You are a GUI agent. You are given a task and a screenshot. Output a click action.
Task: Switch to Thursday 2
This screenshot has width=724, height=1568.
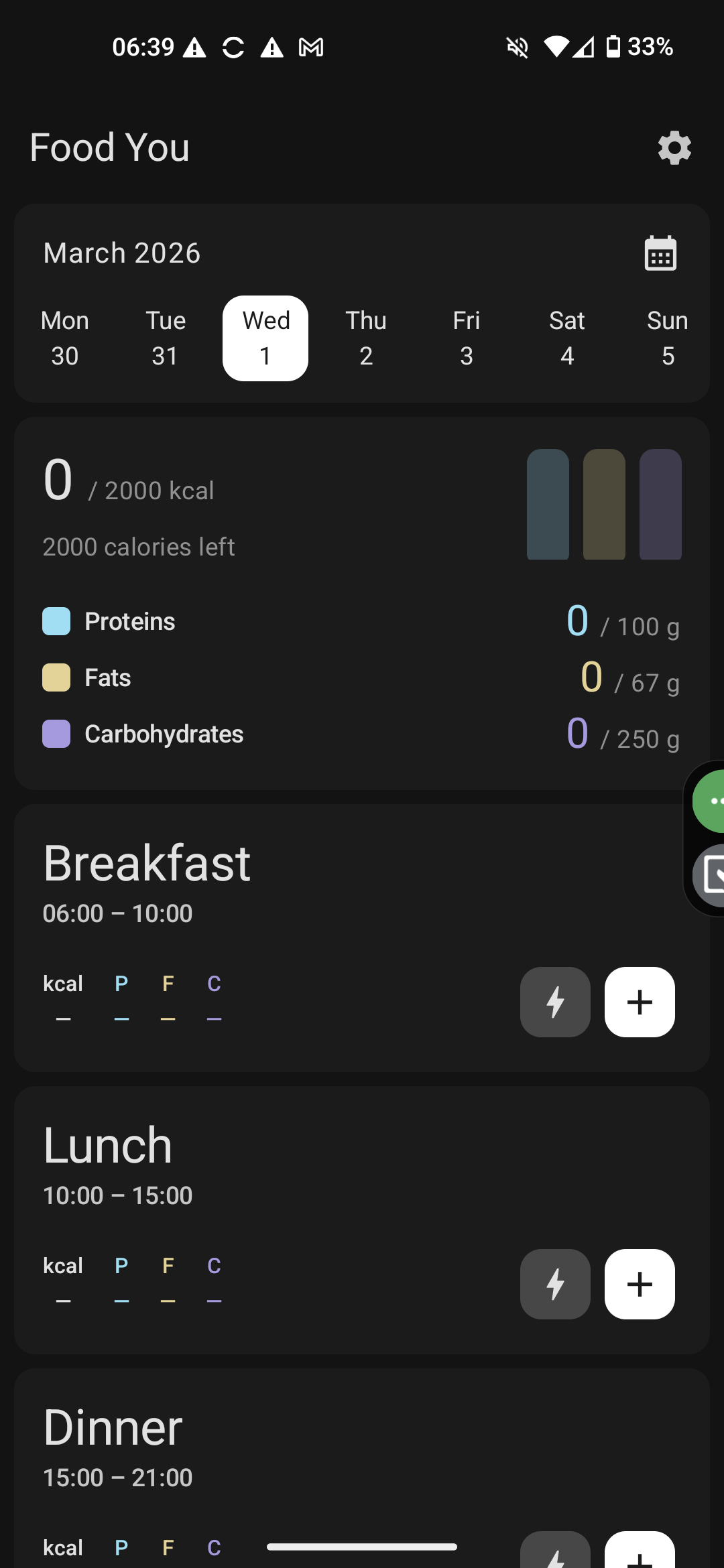click(x=366, y=338)
